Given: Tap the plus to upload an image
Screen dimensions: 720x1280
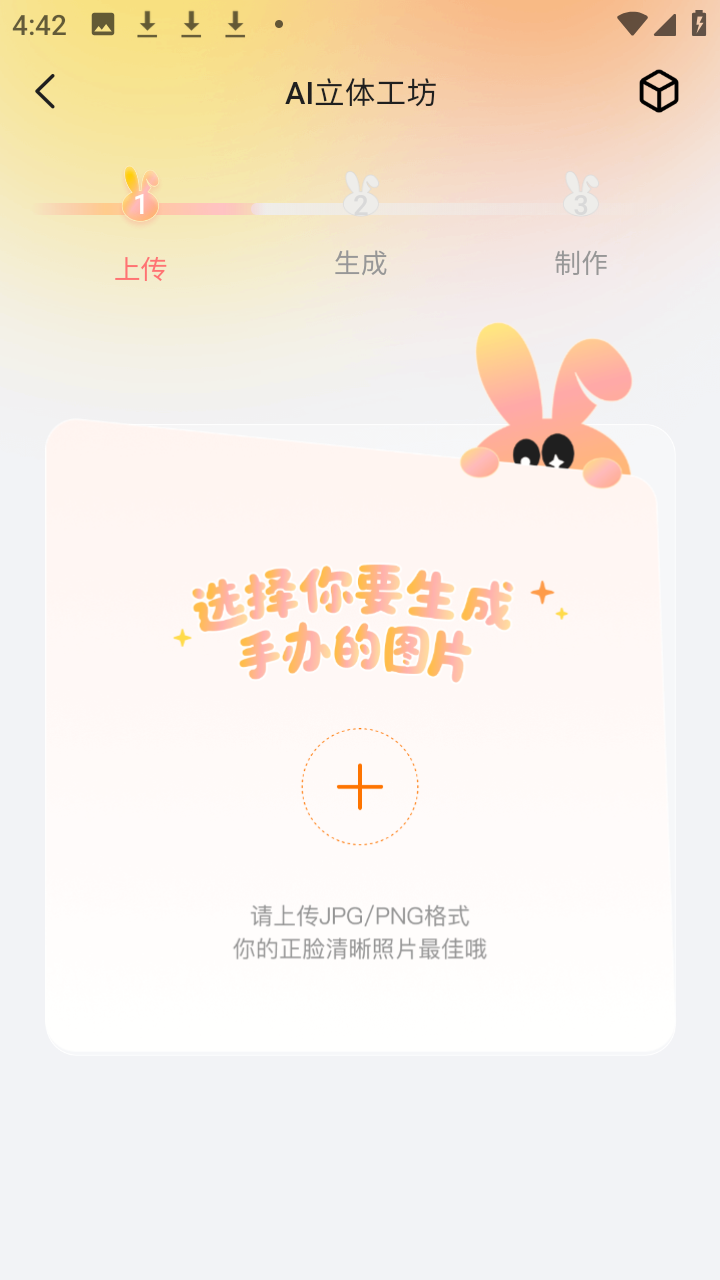Looking at the screenshot, I should 360,787.
